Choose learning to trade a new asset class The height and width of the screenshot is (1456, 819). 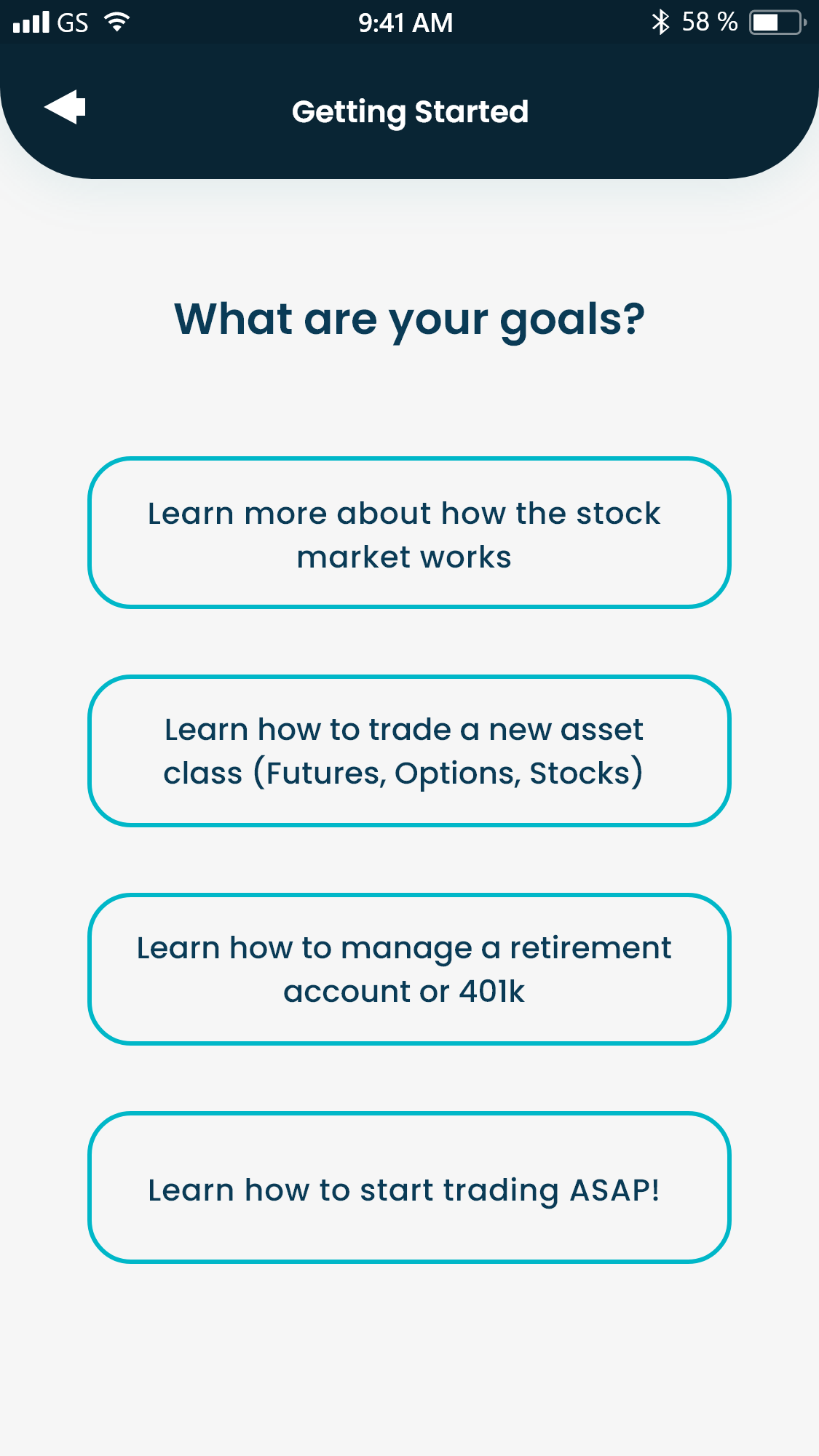(409, 751)
